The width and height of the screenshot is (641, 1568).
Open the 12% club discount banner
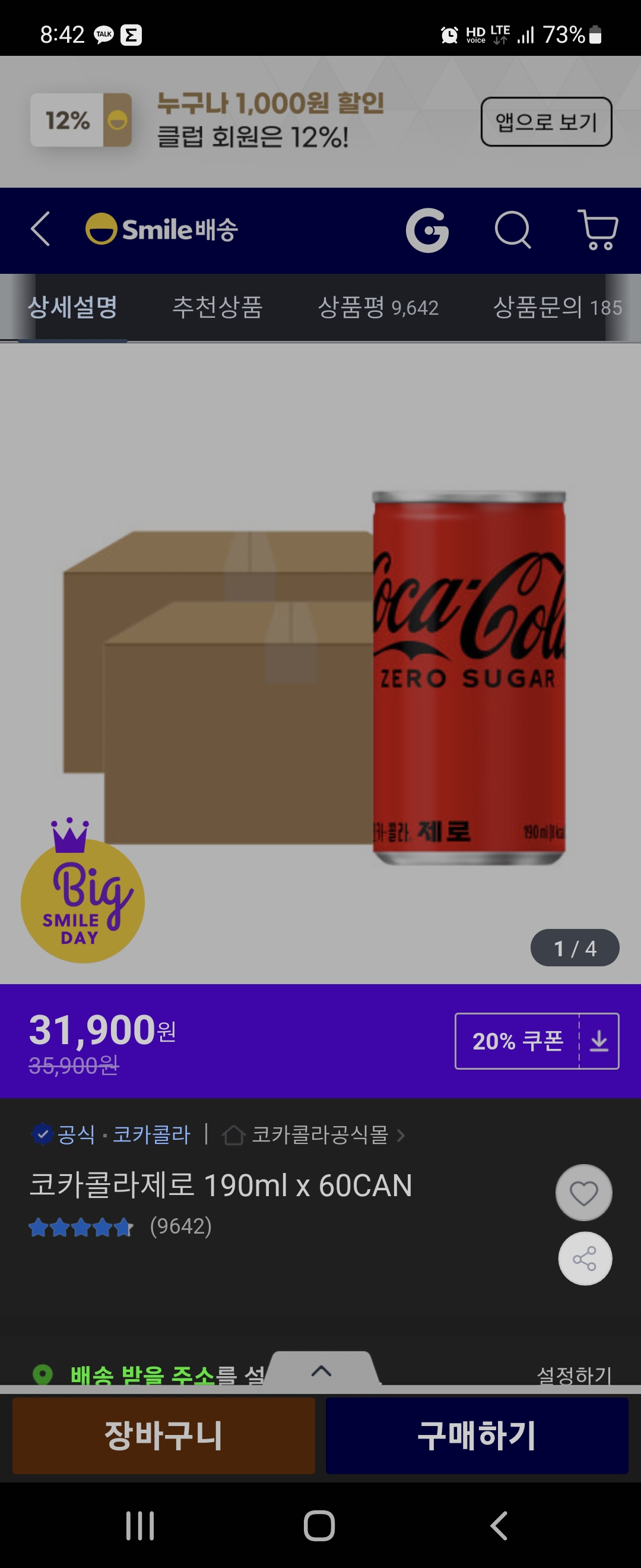(x=207, y=121)
